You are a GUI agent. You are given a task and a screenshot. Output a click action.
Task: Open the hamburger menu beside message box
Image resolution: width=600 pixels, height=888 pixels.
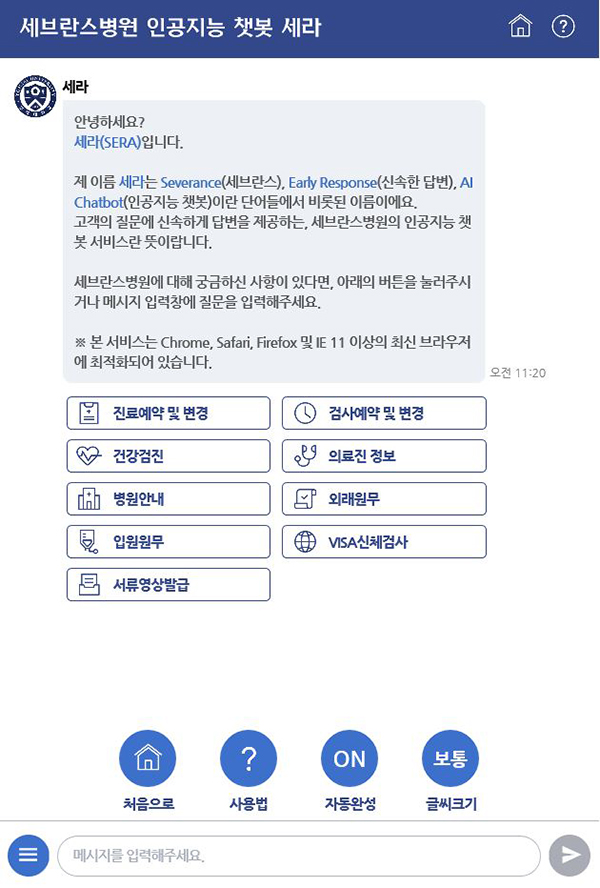click(x=28, y=855)
